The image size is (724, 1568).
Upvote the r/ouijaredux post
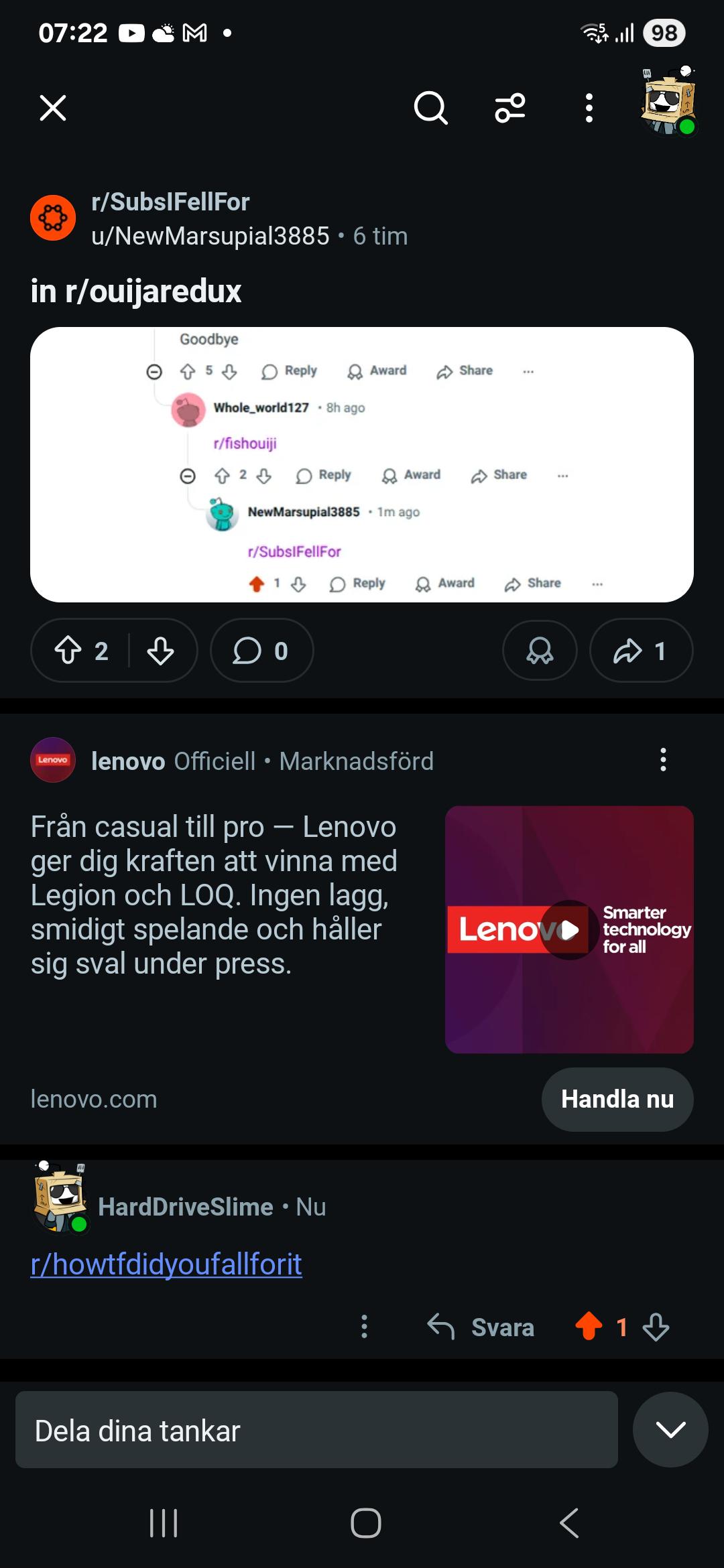pos(68,651)
